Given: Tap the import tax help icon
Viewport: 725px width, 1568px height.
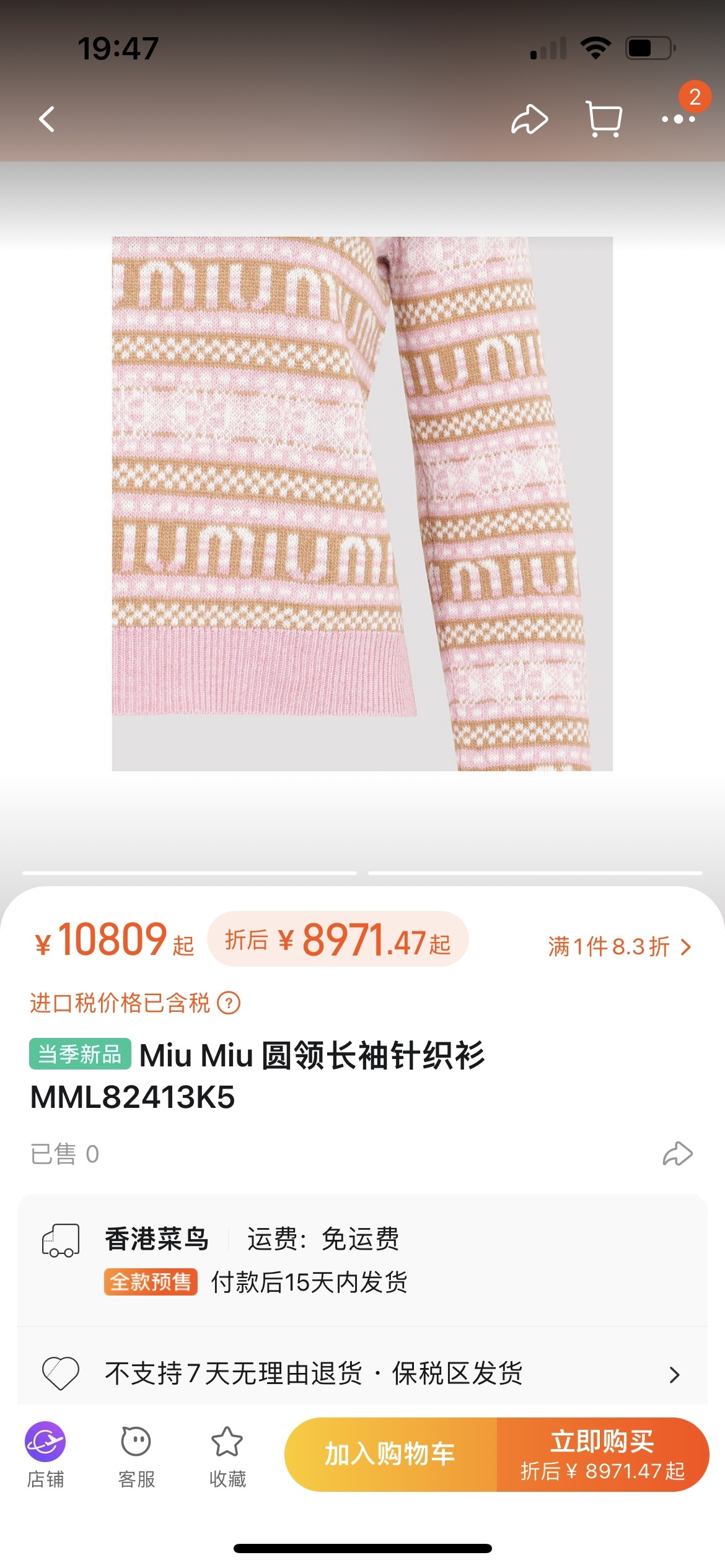Looking at the screenshot, I should click(229, 1003).
